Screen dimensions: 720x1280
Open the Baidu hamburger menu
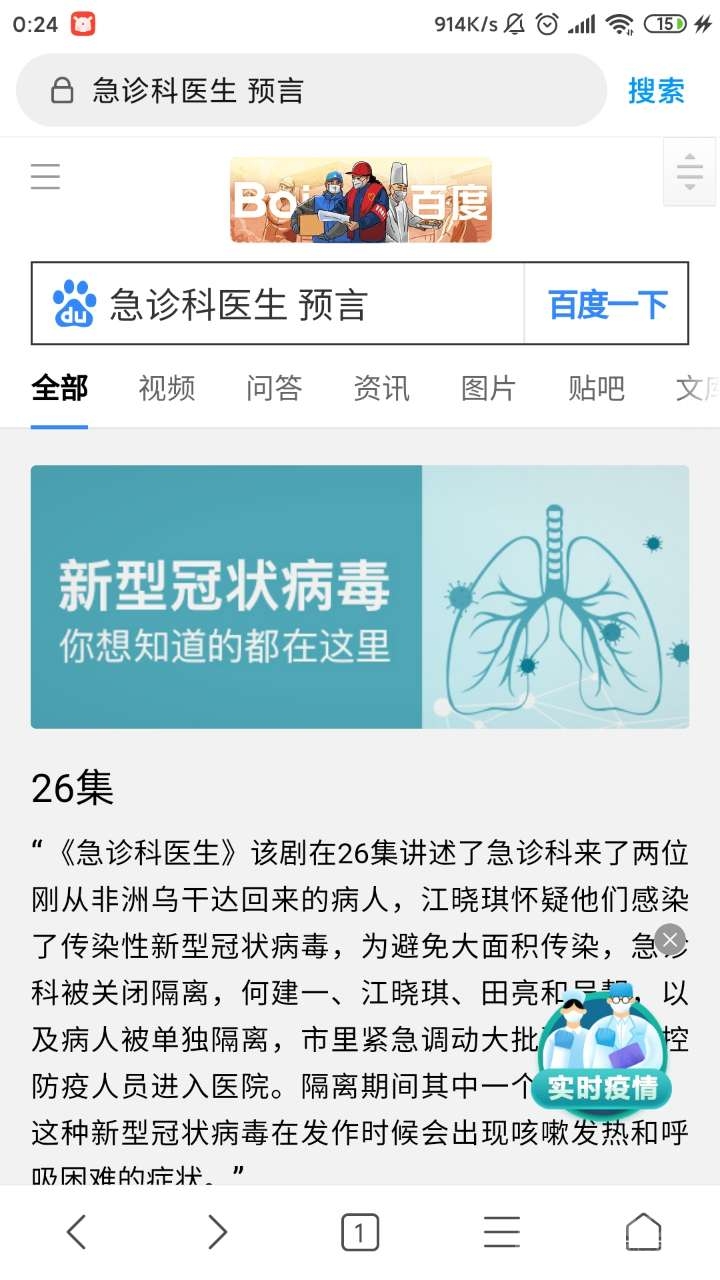[45, 177]
